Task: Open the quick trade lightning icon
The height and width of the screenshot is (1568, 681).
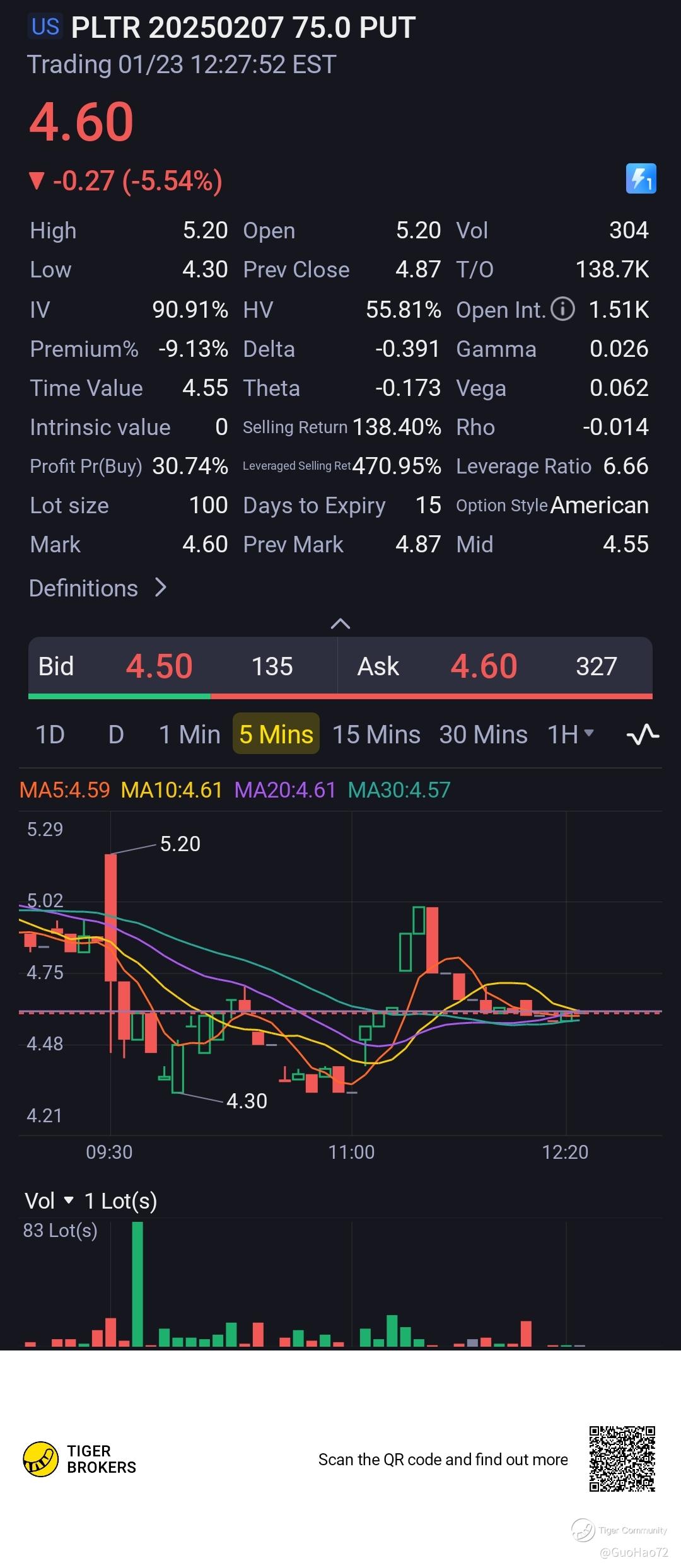Action: point(641,178)
